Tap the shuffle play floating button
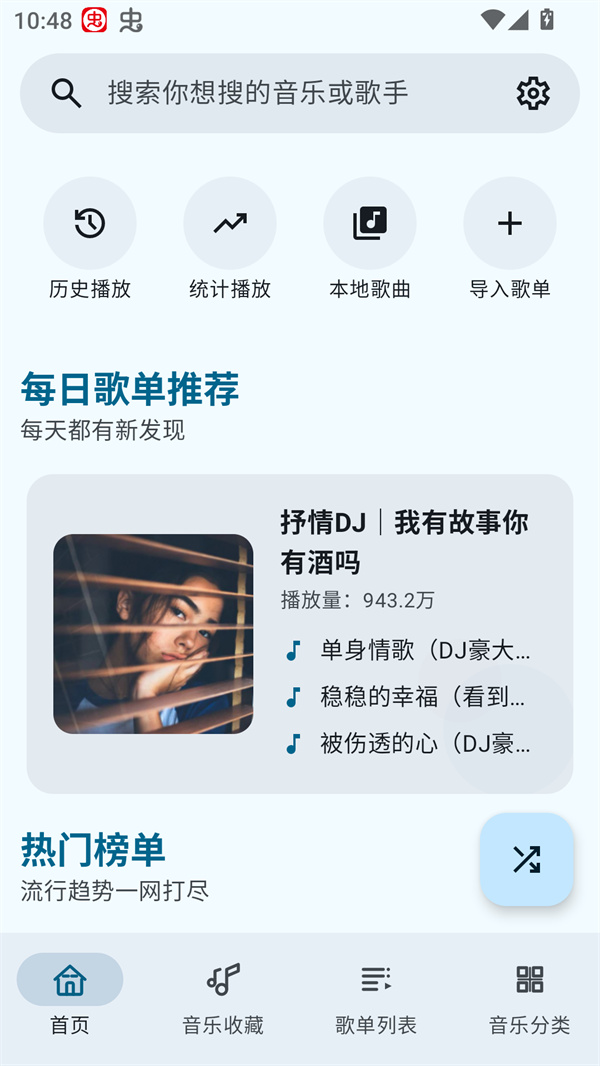The image size is (600, 1066). pyautogui.click(x=526, y=859)
